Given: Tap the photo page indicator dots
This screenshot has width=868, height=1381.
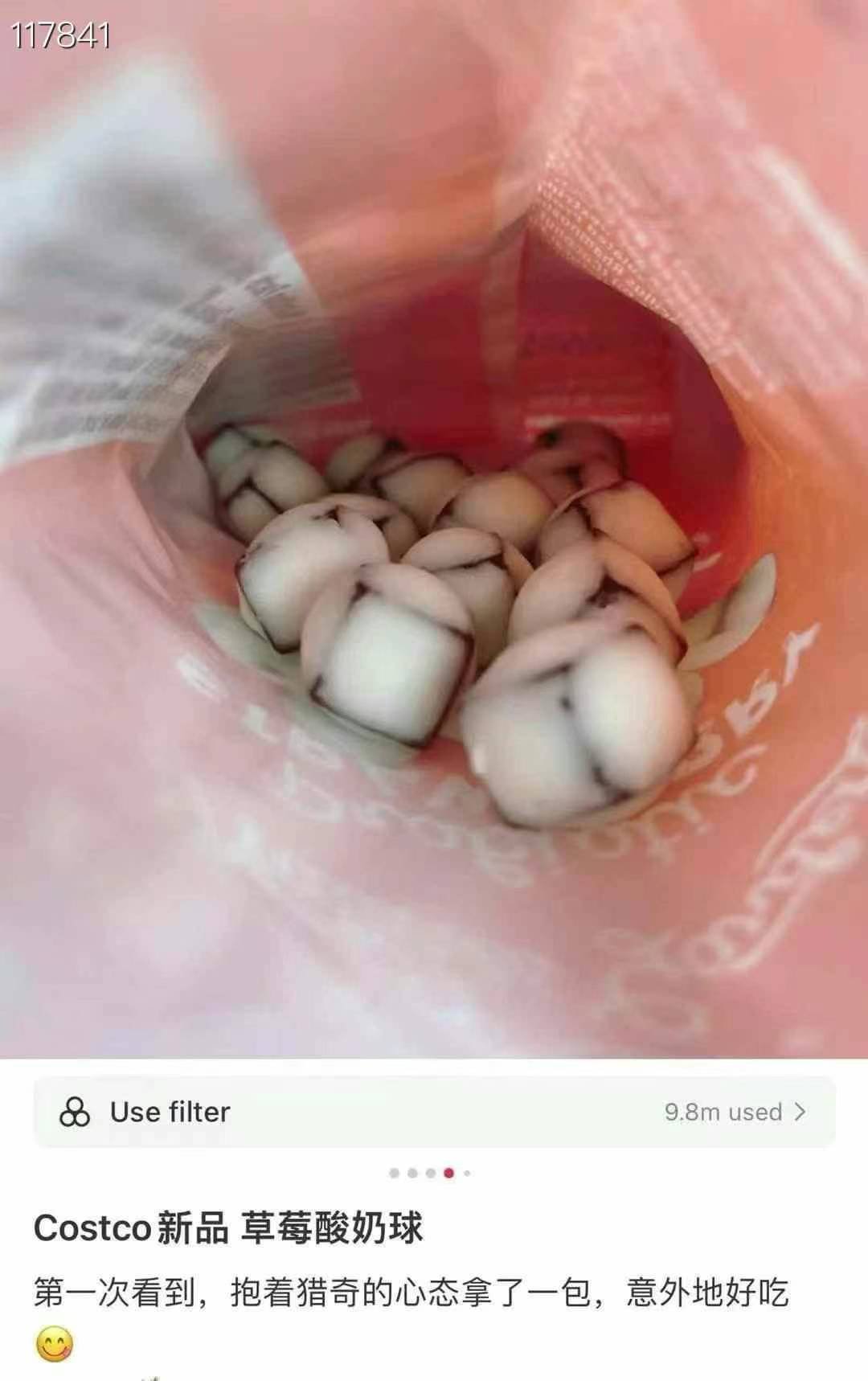Looking at the screenshot, I should coord(431,1173).
